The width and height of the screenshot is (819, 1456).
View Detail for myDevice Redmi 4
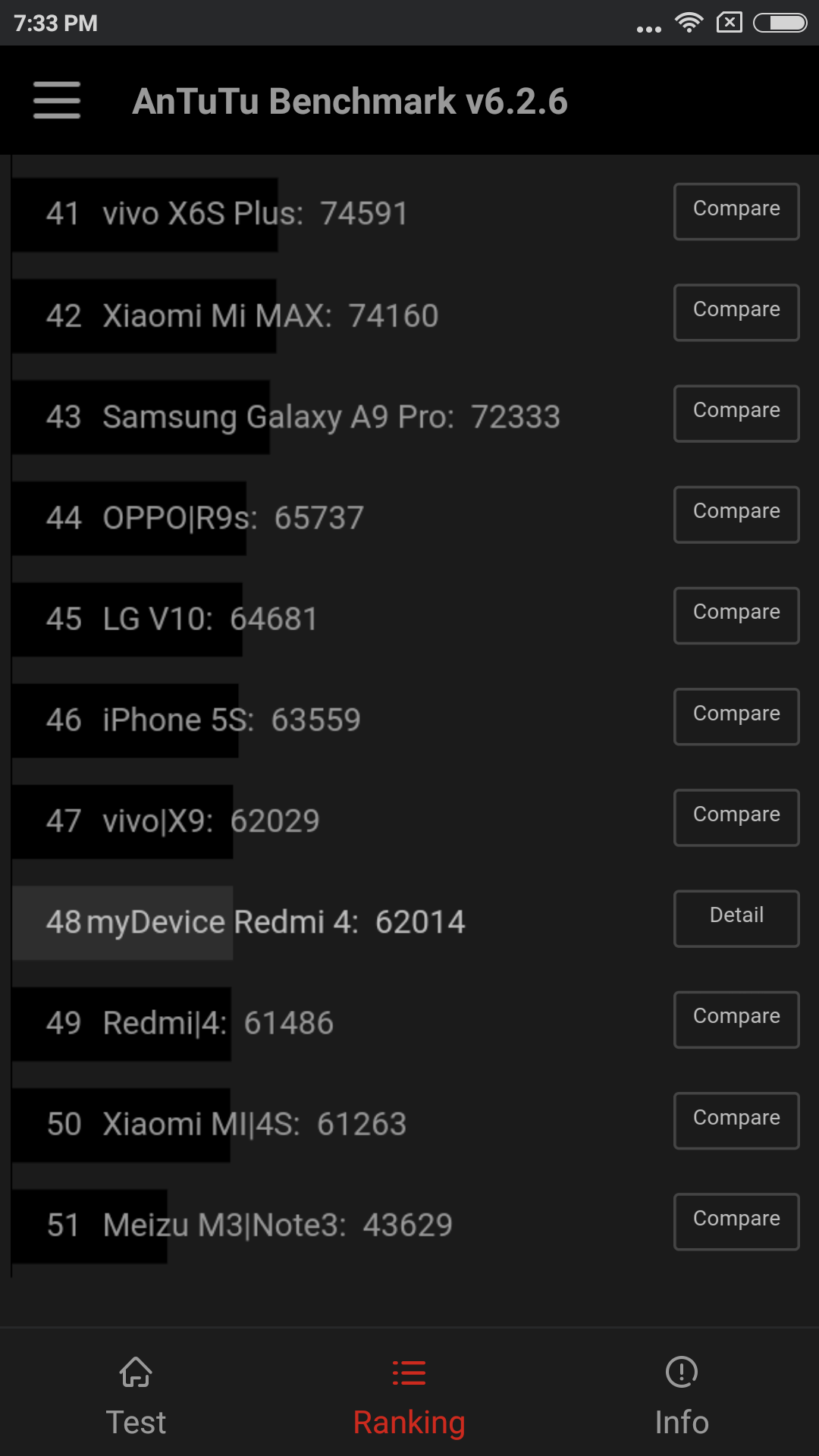click(x=736, y=918)
